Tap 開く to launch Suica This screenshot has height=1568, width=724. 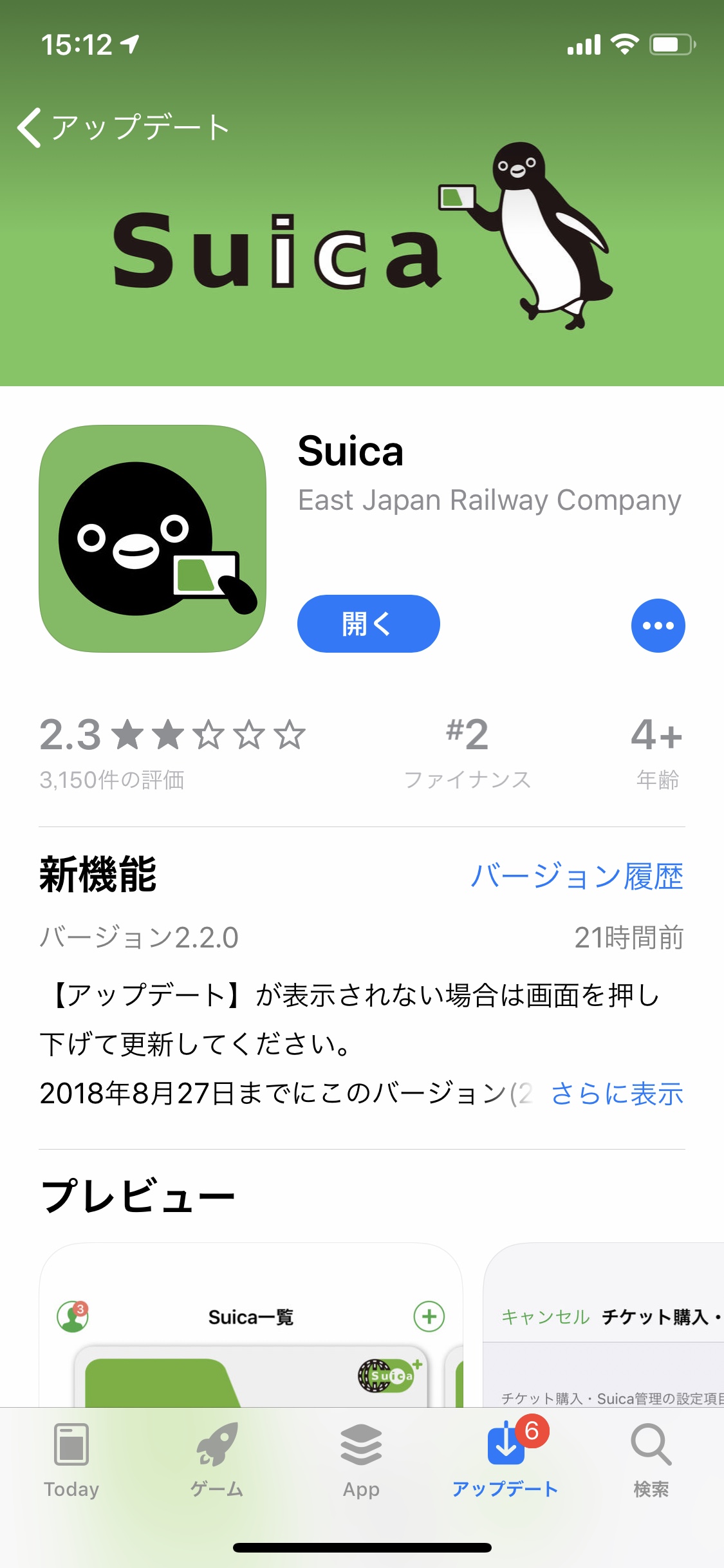368,623
